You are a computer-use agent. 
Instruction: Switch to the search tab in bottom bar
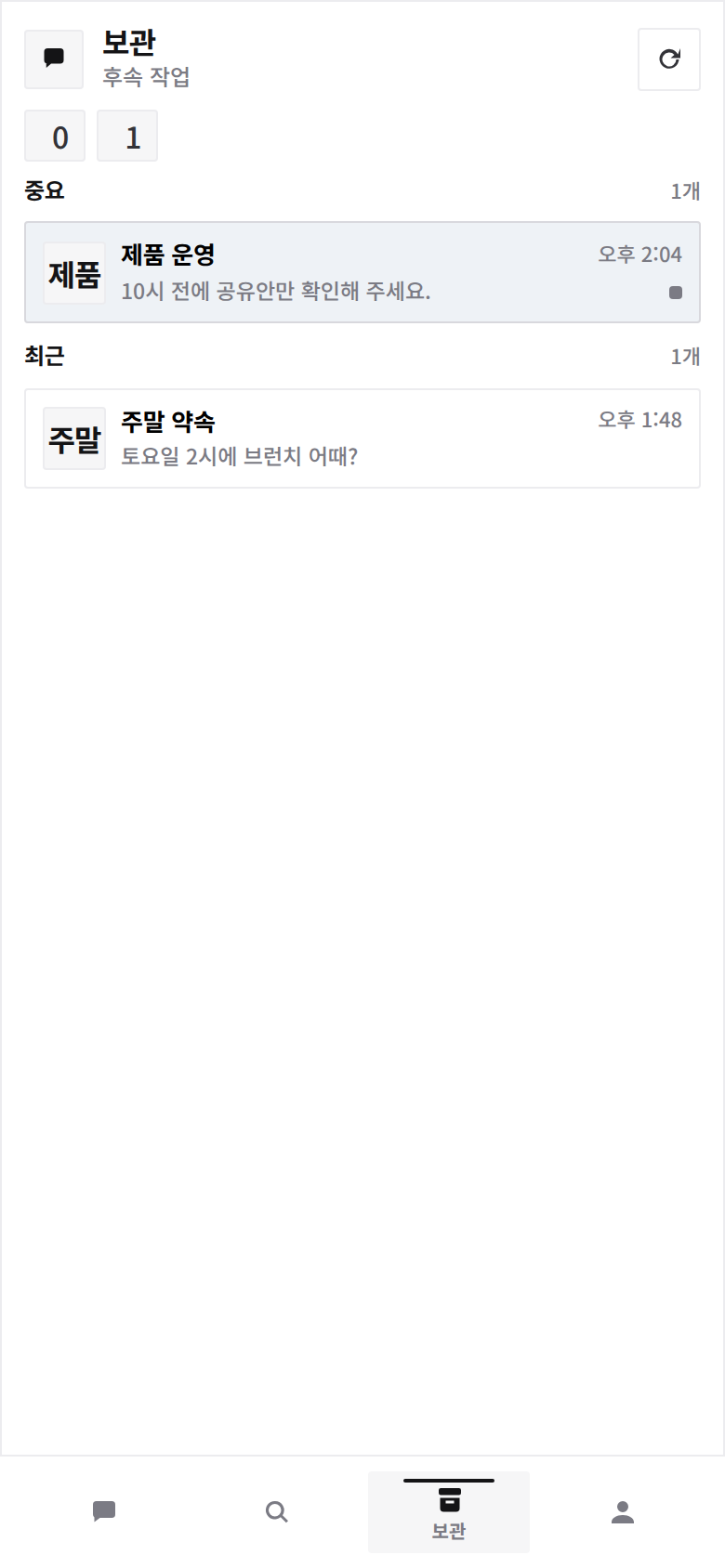tap(276, 1512)
